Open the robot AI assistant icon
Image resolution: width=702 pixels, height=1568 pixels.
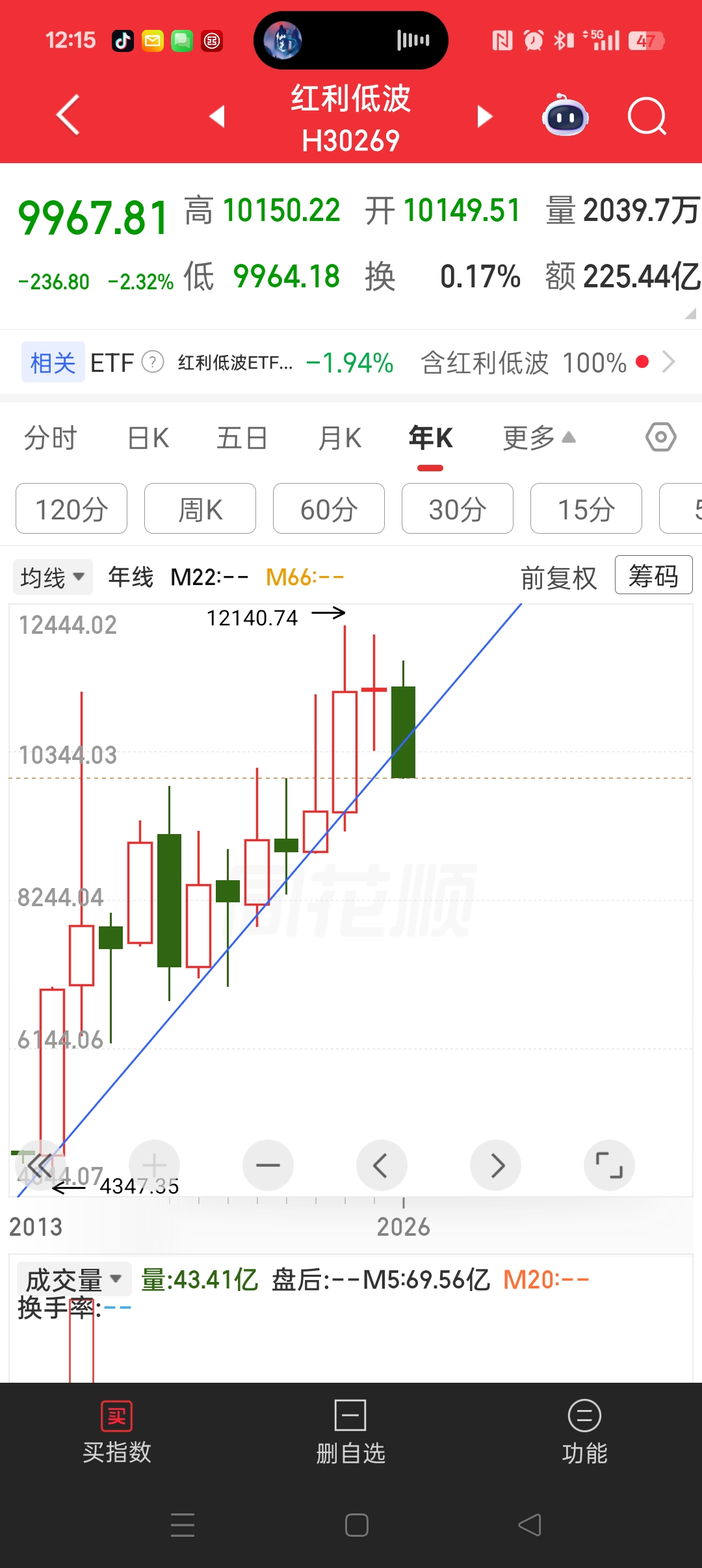tap(565, 116)
